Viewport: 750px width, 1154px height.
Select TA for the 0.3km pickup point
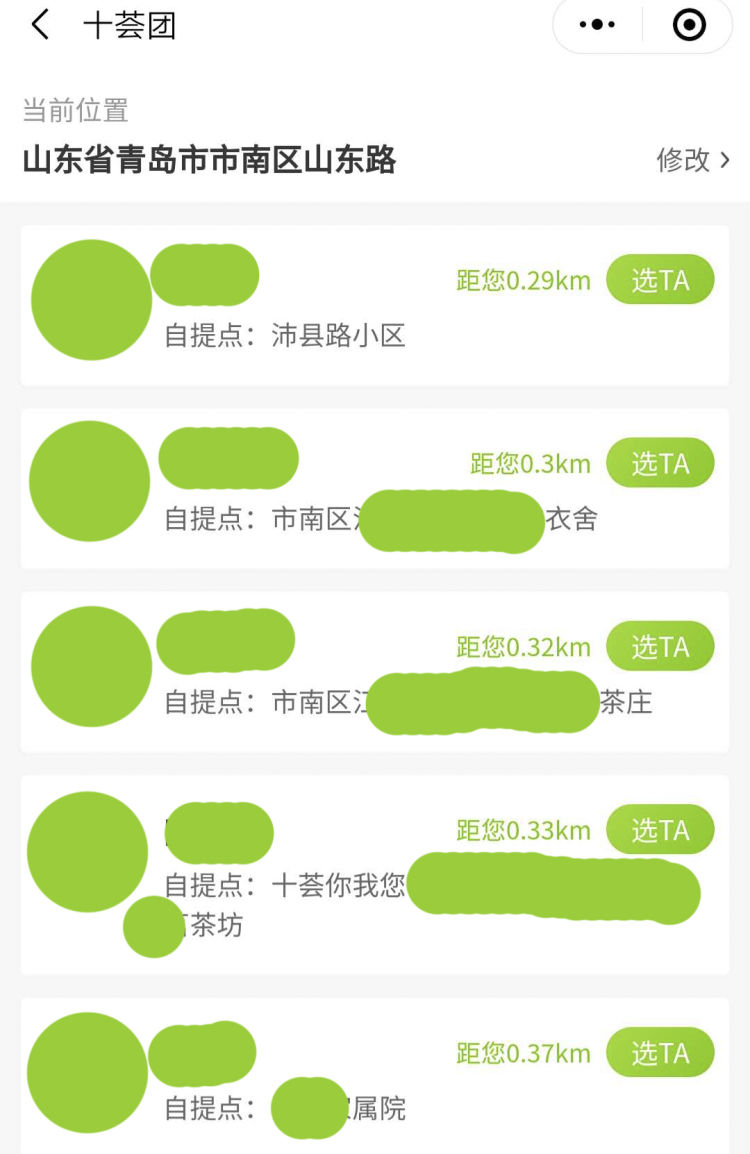661,463
